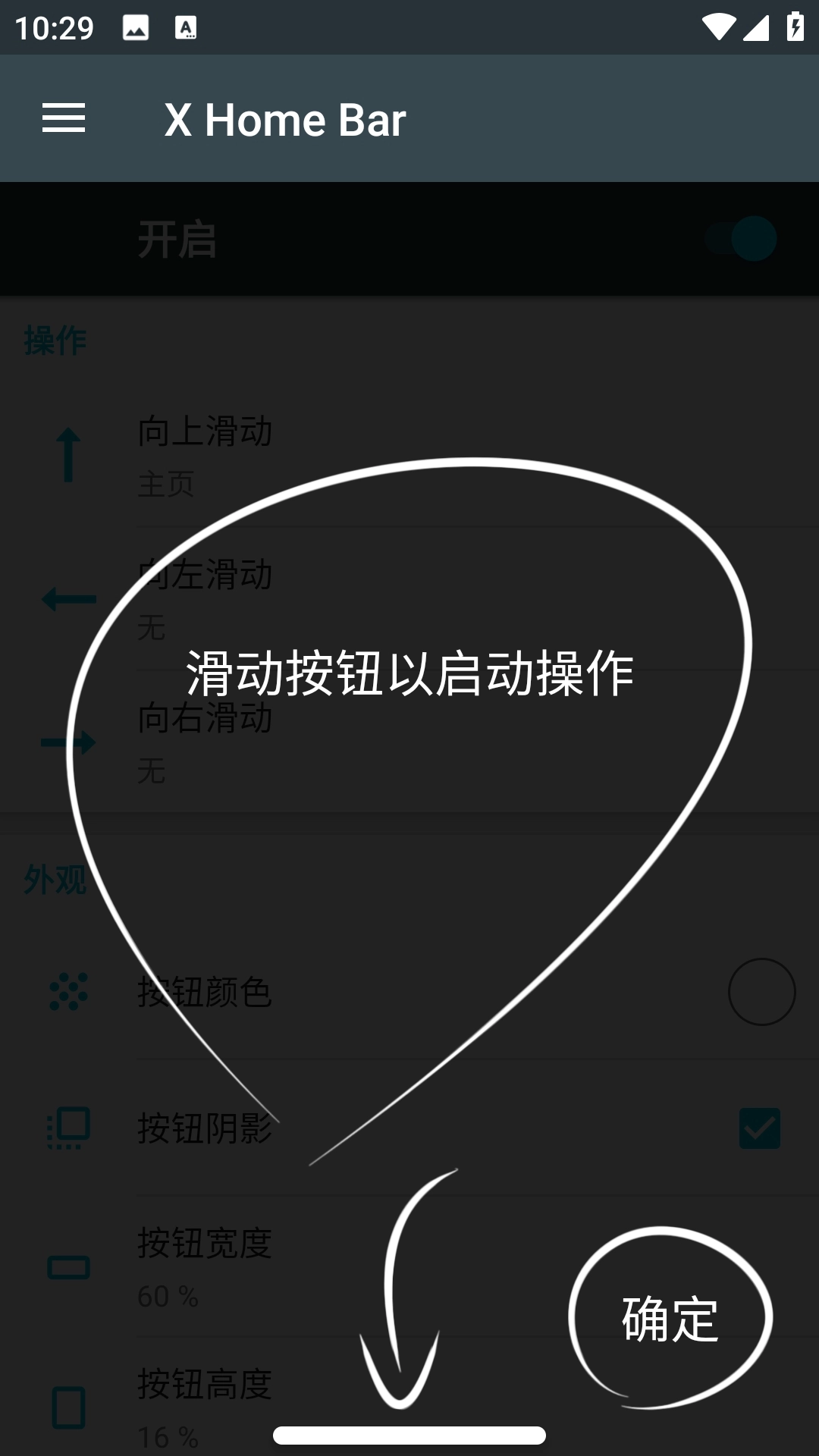This screenshot has width=819, height=1456.
Task: Select the button width bar icon
Action: tap(68, 1266)
